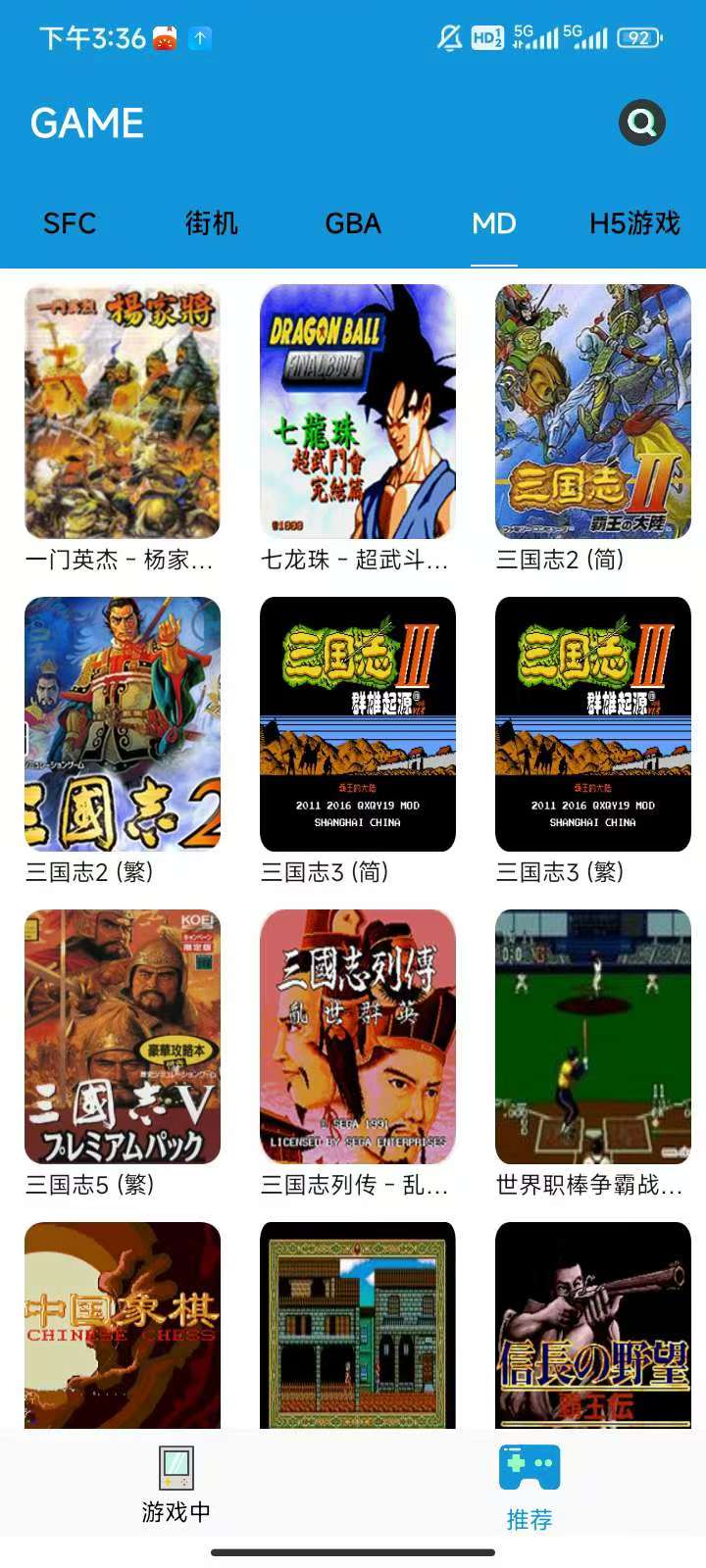Viewport: 706px width, 1568px height.
Task: Open the search function via magnifier icon
Action: click(x=641, y=122)
